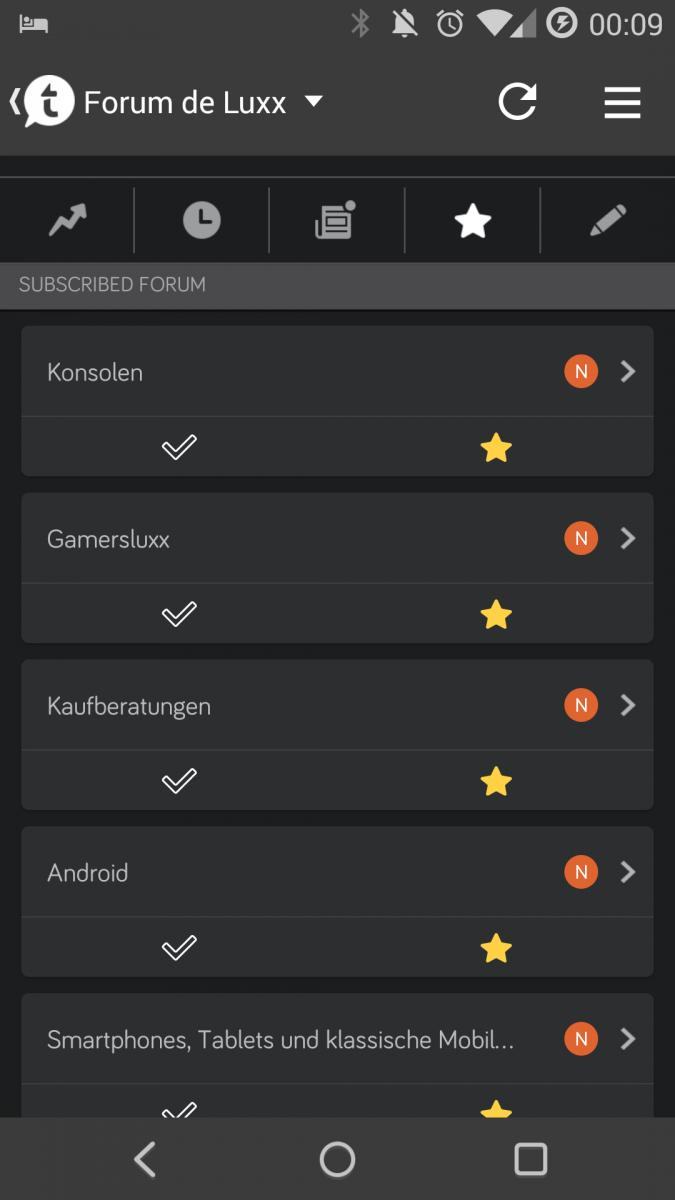This screenshot has height=1200, width=675.
Task: Switch to the latest clock tab
Action: 202,220
